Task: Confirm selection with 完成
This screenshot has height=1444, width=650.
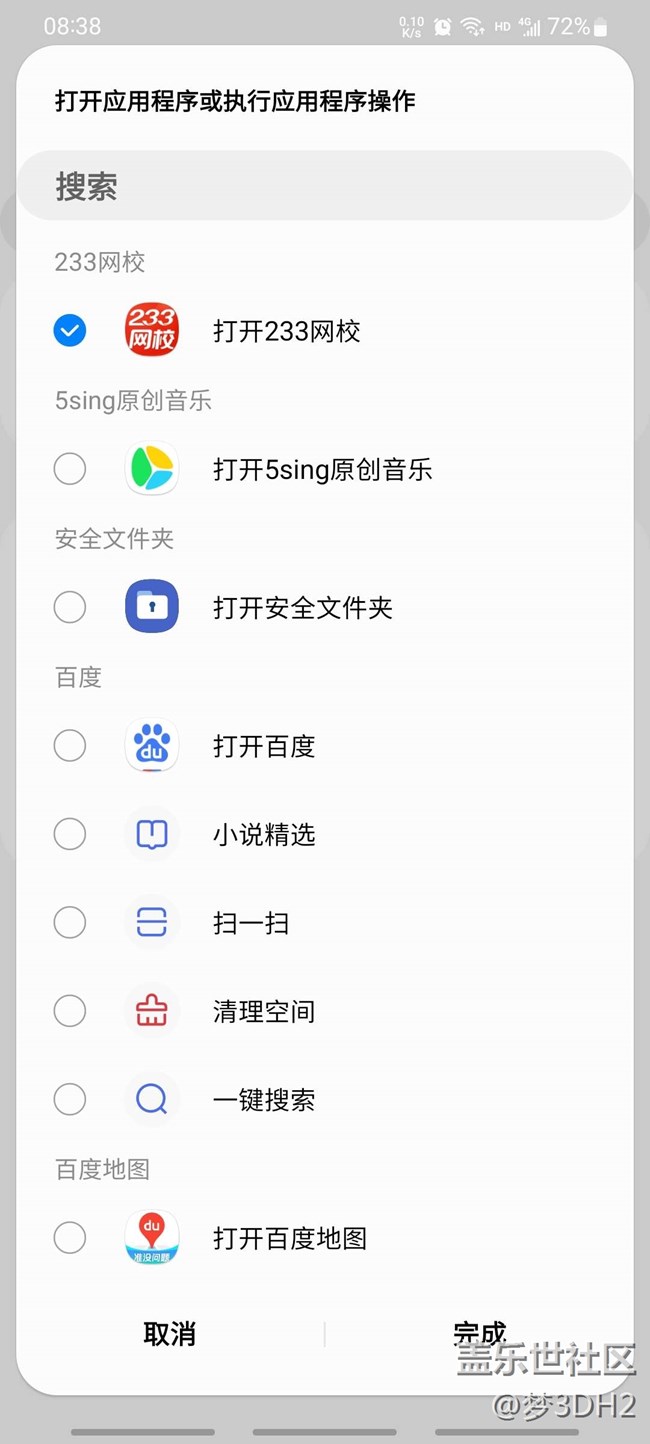Action: tap(480, 1333)
